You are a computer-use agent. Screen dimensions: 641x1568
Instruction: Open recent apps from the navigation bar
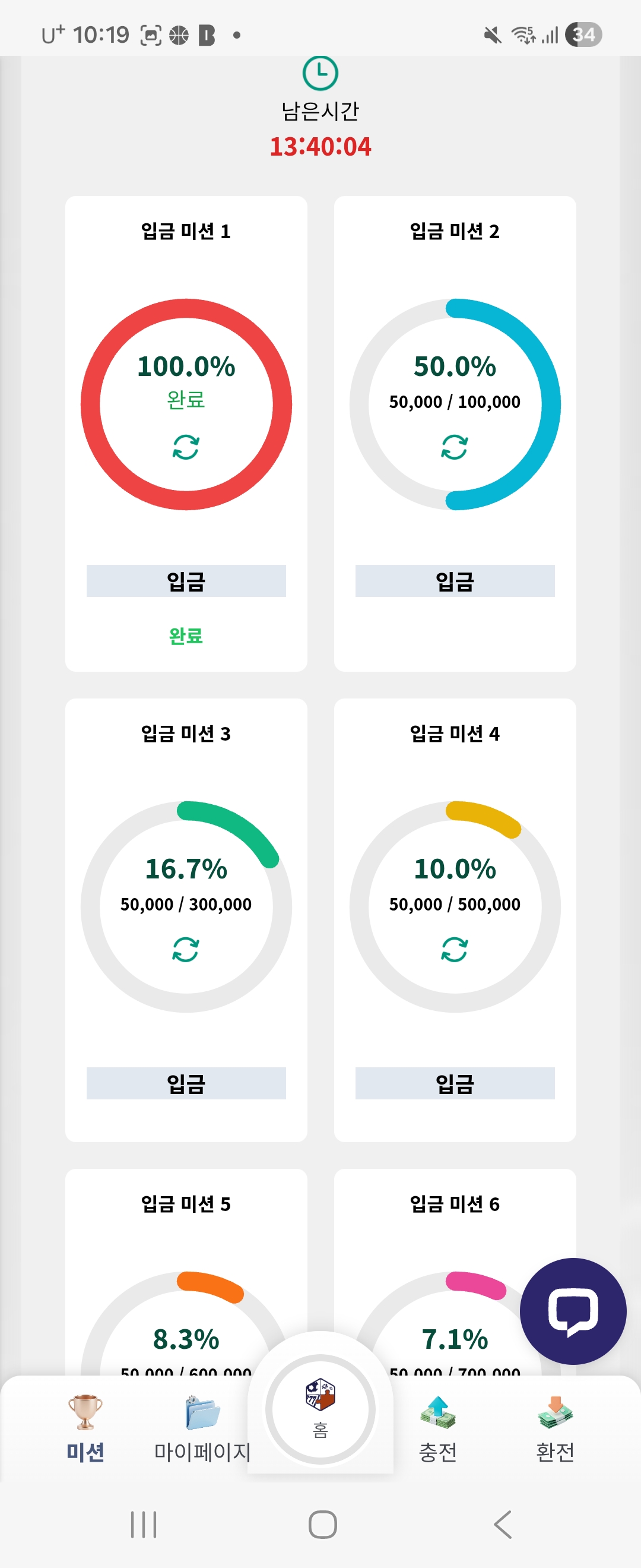(144, 1524)
